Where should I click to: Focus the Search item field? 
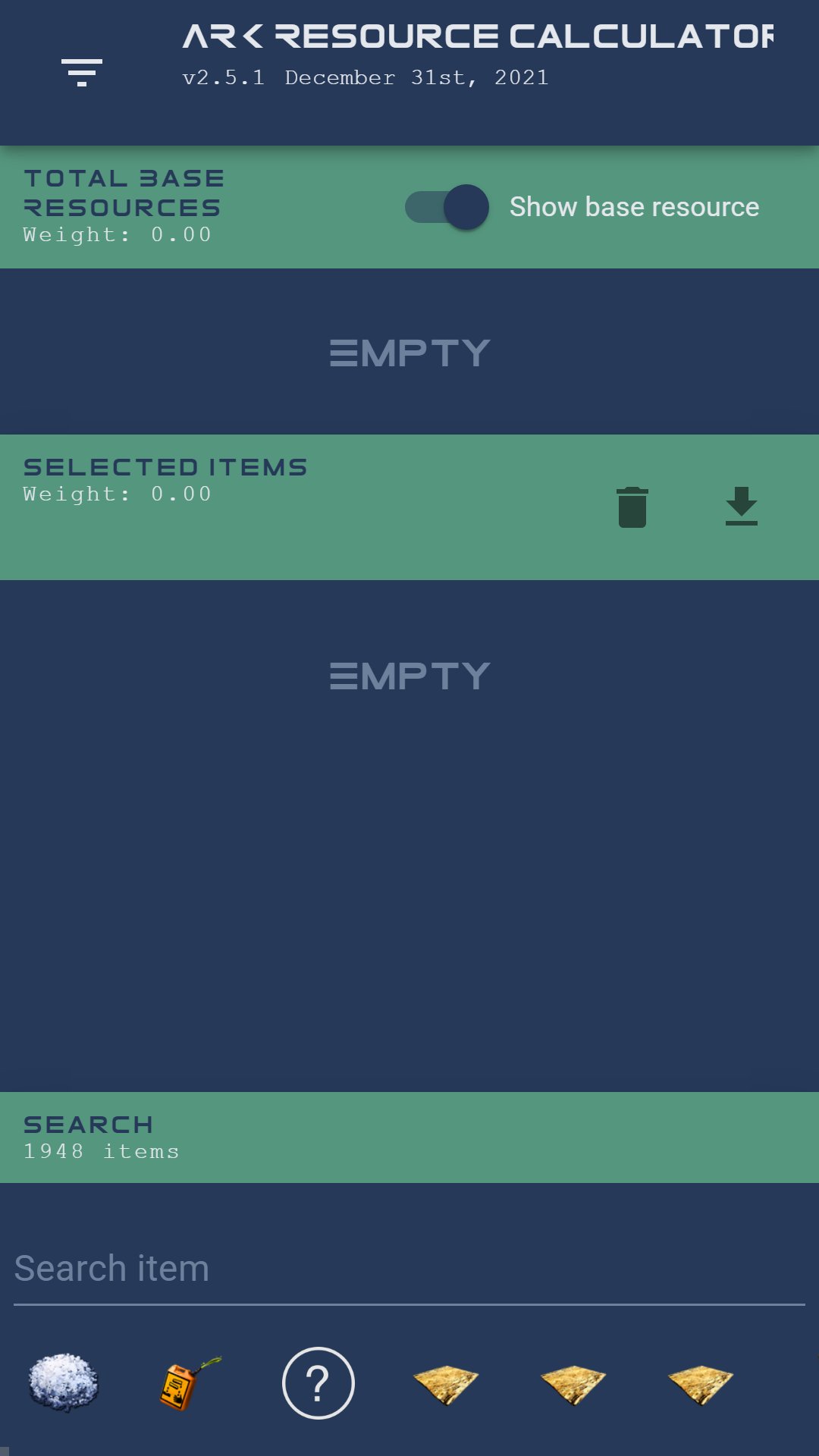click(x=409, y=1269)
